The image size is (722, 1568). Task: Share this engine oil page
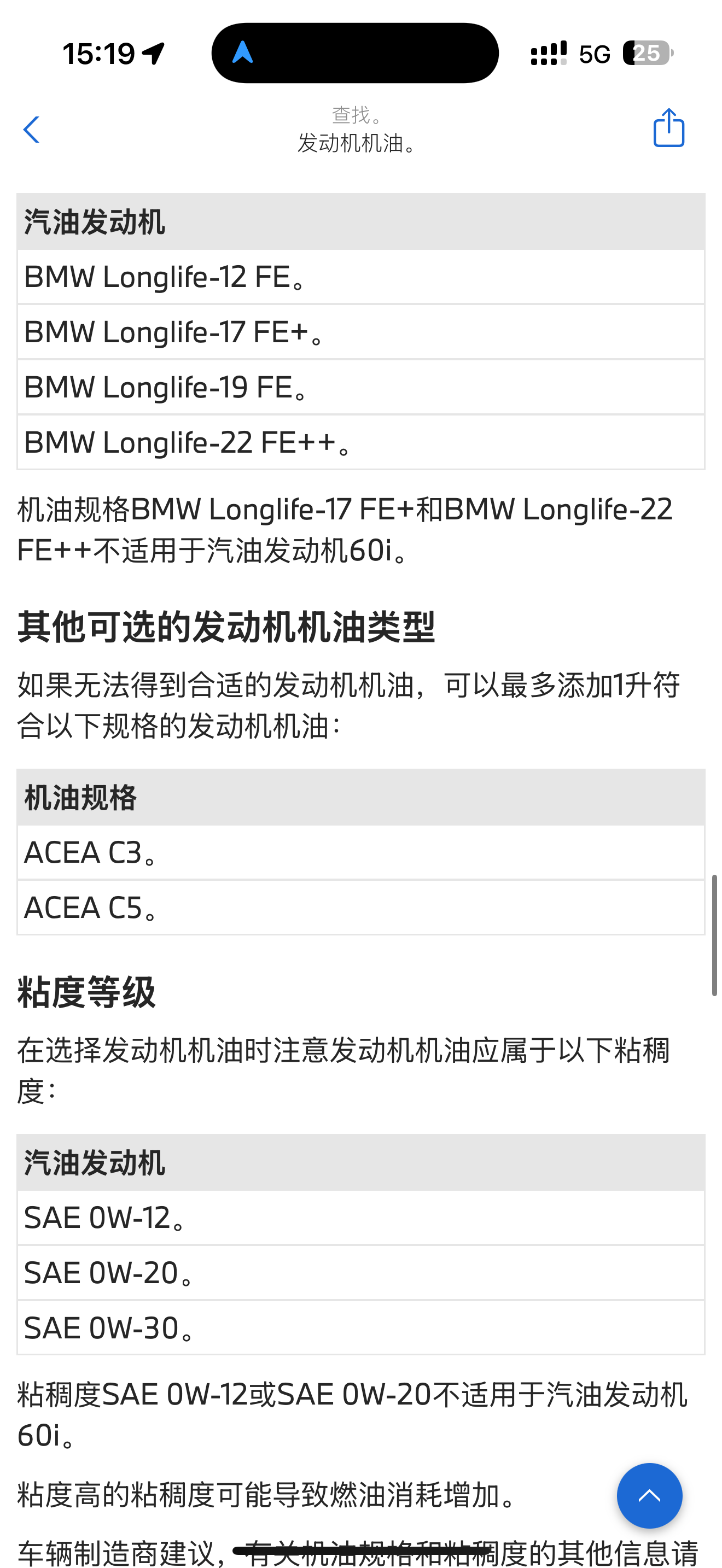(x=668, y=128)
